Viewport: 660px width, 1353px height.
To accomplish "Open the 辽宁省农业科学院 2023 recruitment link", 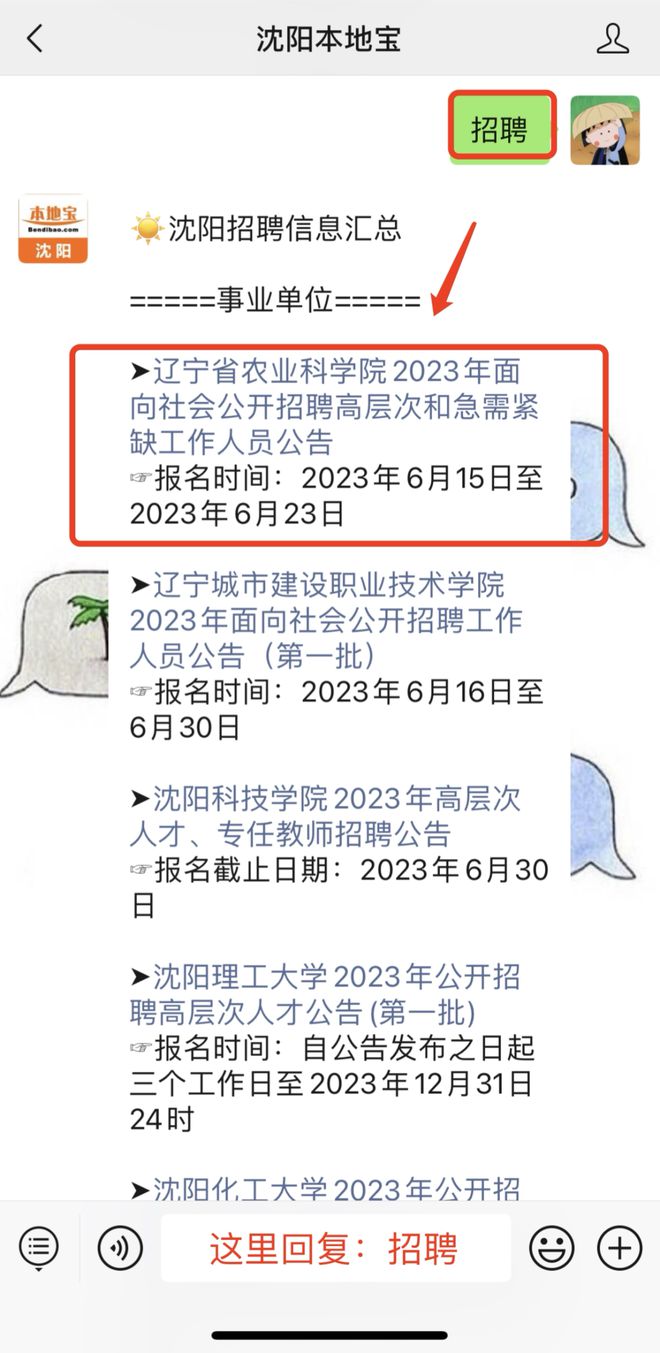I will pos(334,406).
